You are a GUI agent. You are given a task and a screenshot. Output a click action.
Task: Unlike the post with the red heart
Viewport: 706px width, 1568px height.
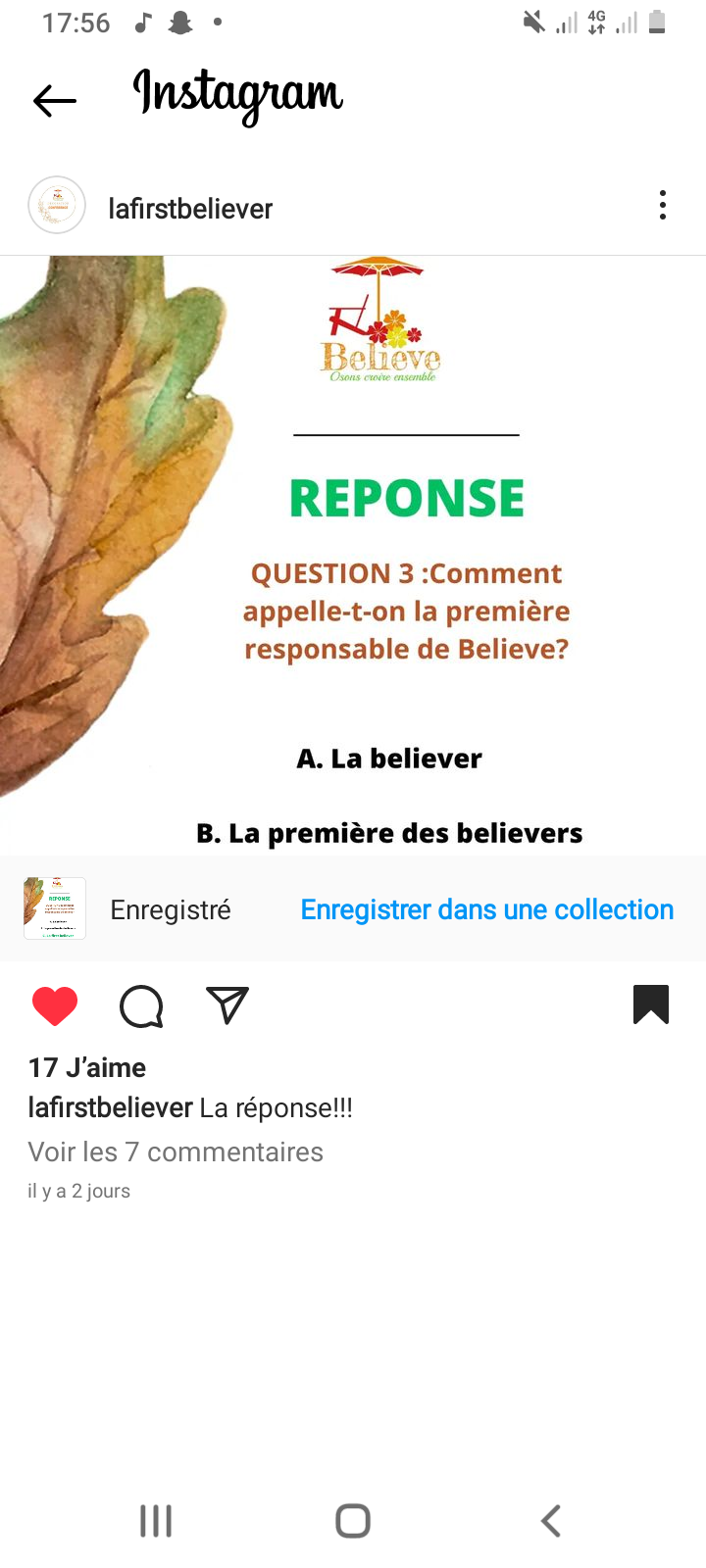[55, 1006]
